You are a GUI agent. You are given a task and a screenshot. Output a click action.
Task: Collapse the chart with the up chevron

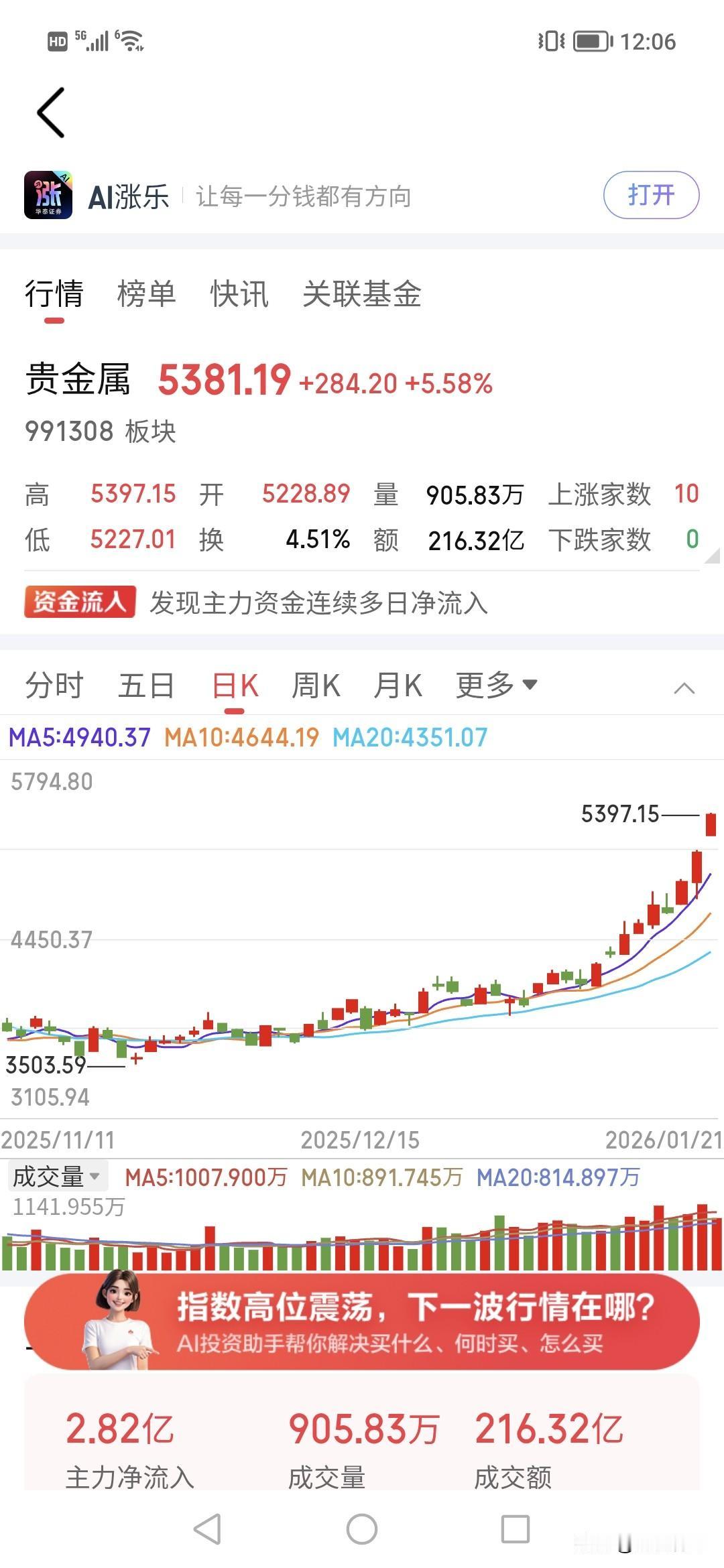(684, 688)
